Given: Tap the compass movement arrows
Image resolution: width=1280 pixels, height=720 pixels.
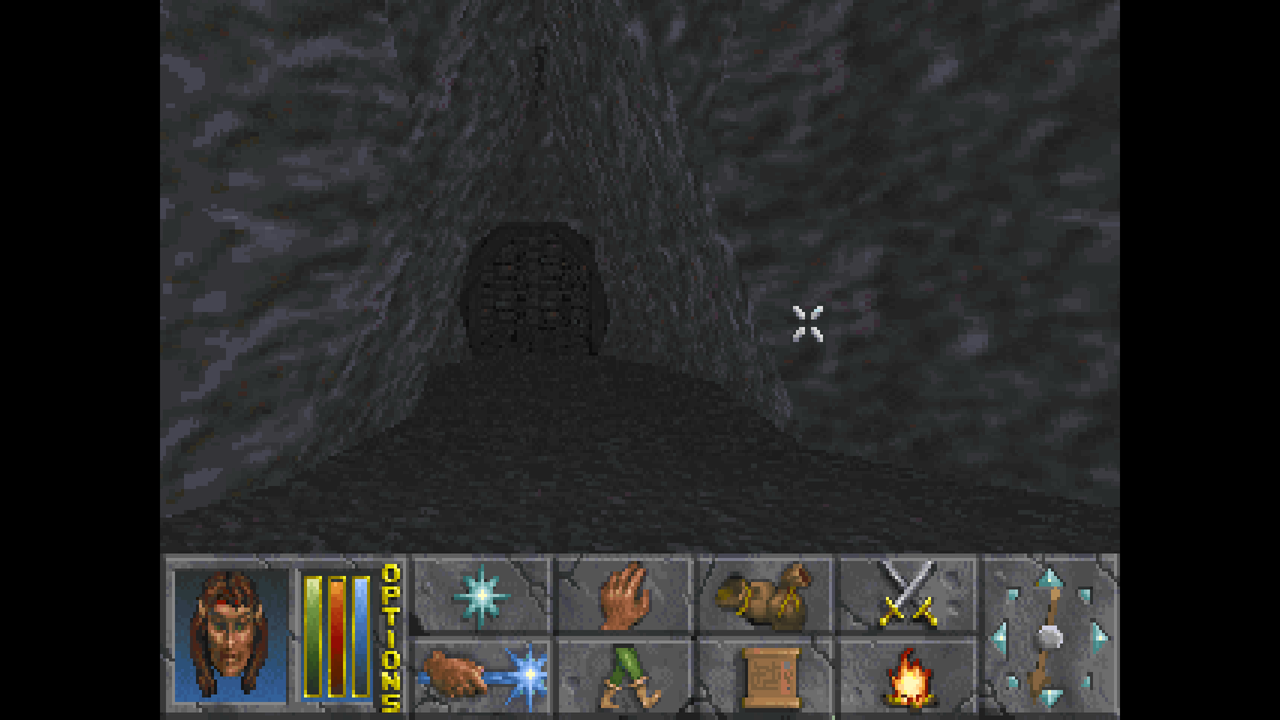Looking at the screenshot, I should click(1049, 636).
